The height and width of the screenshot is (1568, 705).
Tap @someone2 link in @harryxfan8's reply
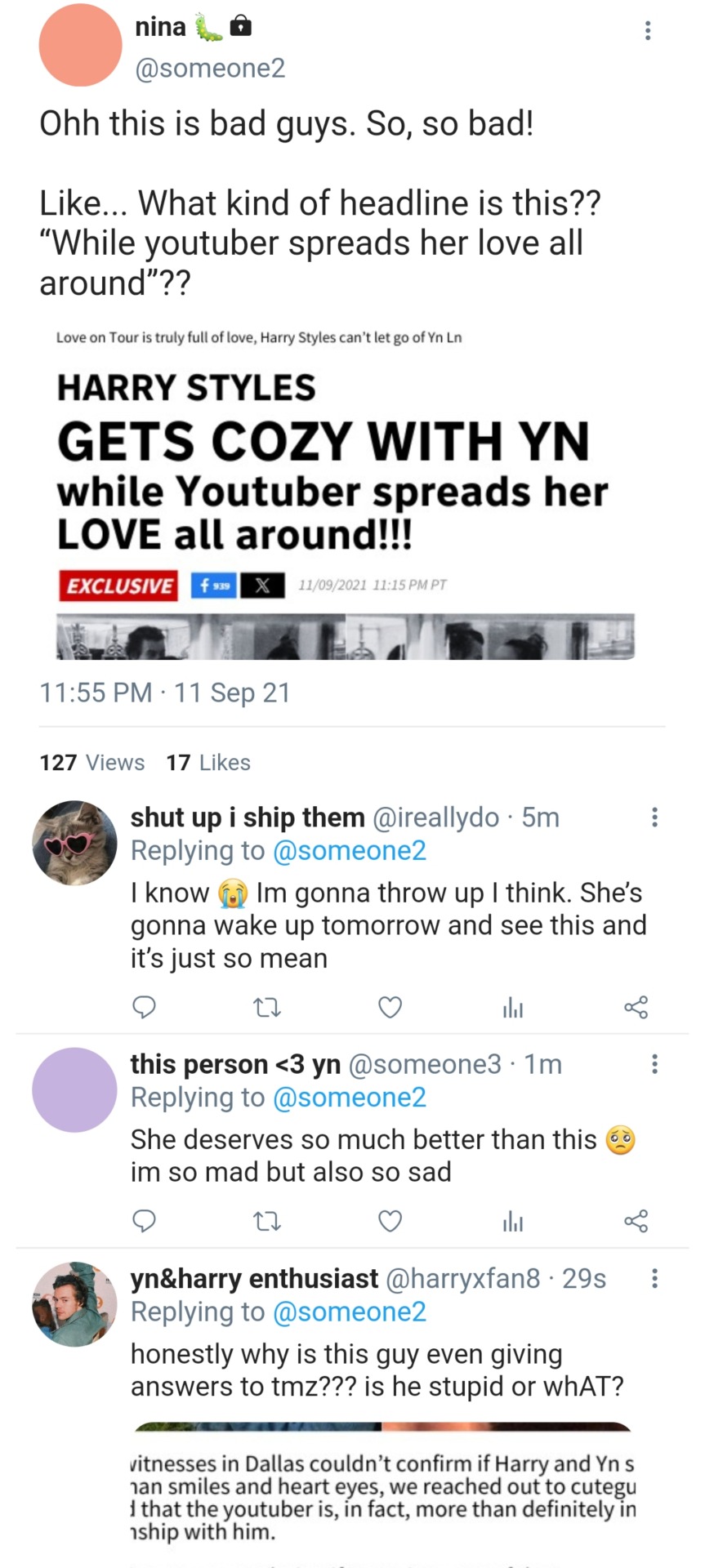pos(350,1312)
